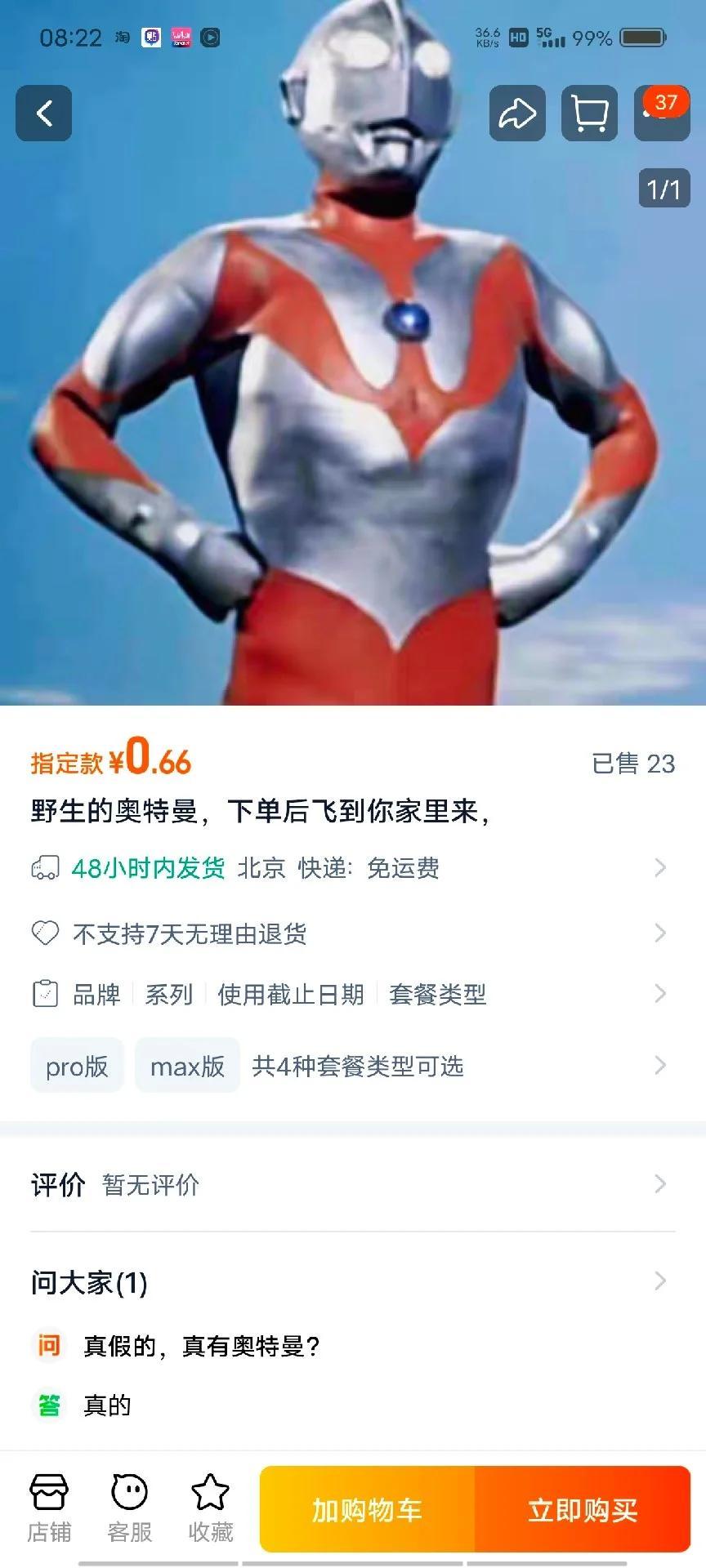The image size is (706, 1568).
Task: Visit the 店铺 store page
Action: (49, 1508)
